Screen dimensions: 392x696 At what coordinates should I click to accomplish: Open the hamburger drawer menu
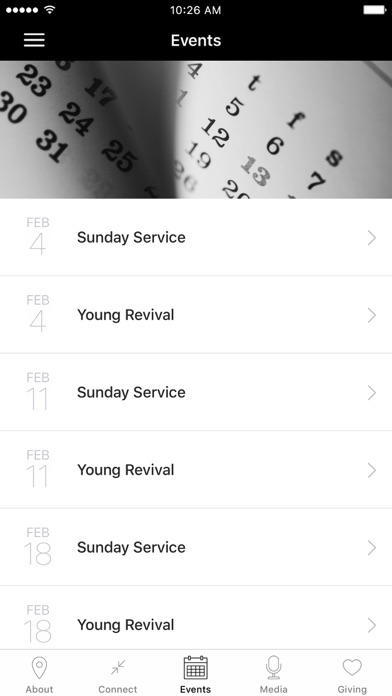coord(34,40)
